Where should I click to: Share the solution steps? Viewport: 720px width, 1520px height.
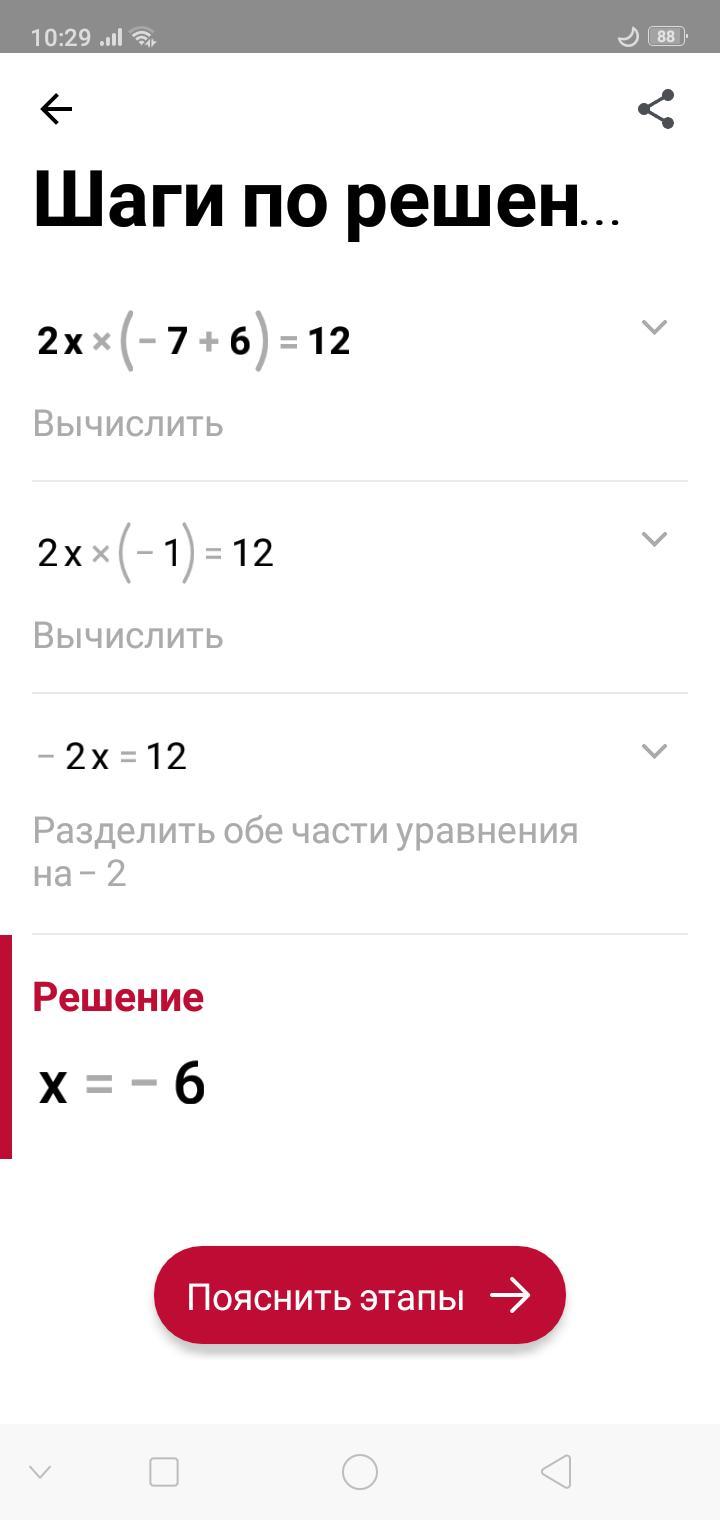[x=656, y=109]
